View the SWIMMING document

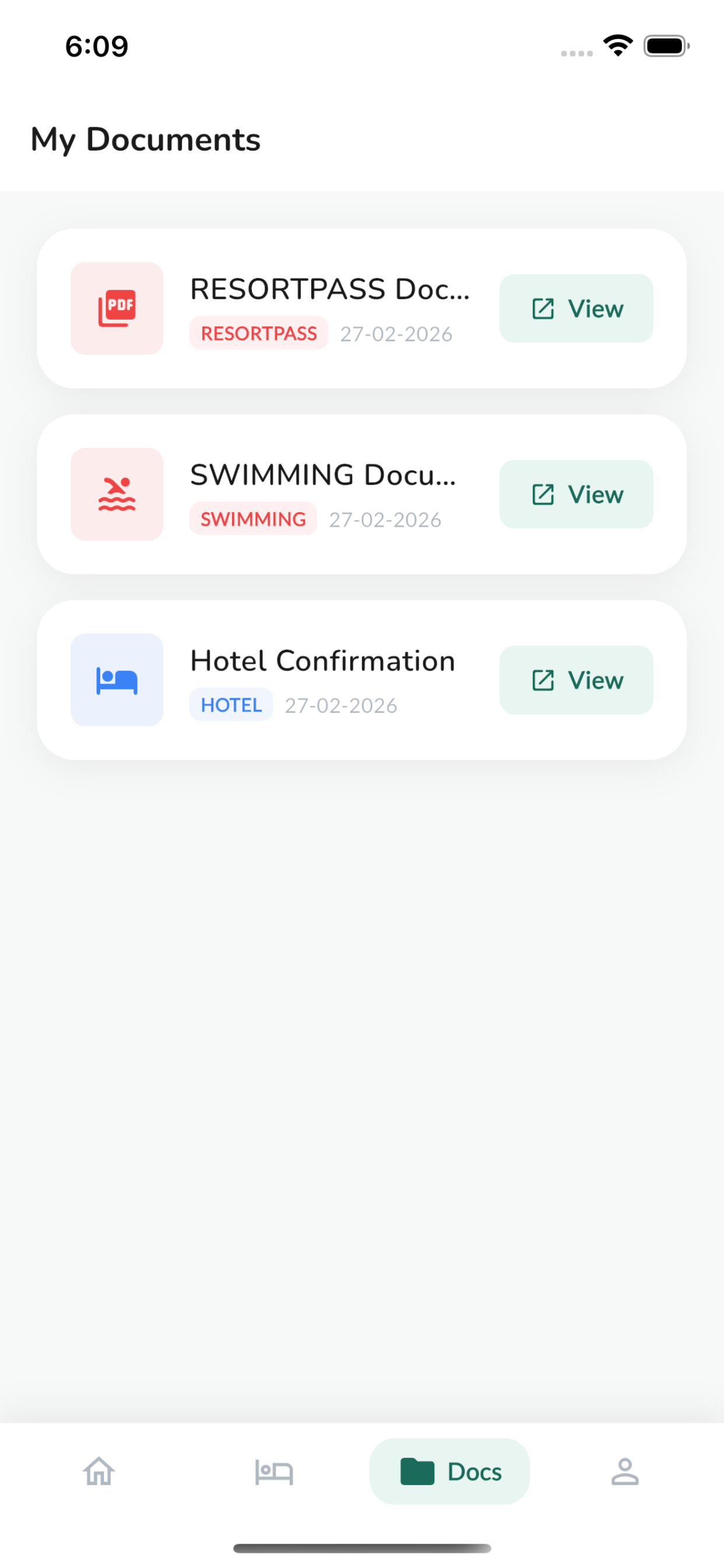(575, 494)
